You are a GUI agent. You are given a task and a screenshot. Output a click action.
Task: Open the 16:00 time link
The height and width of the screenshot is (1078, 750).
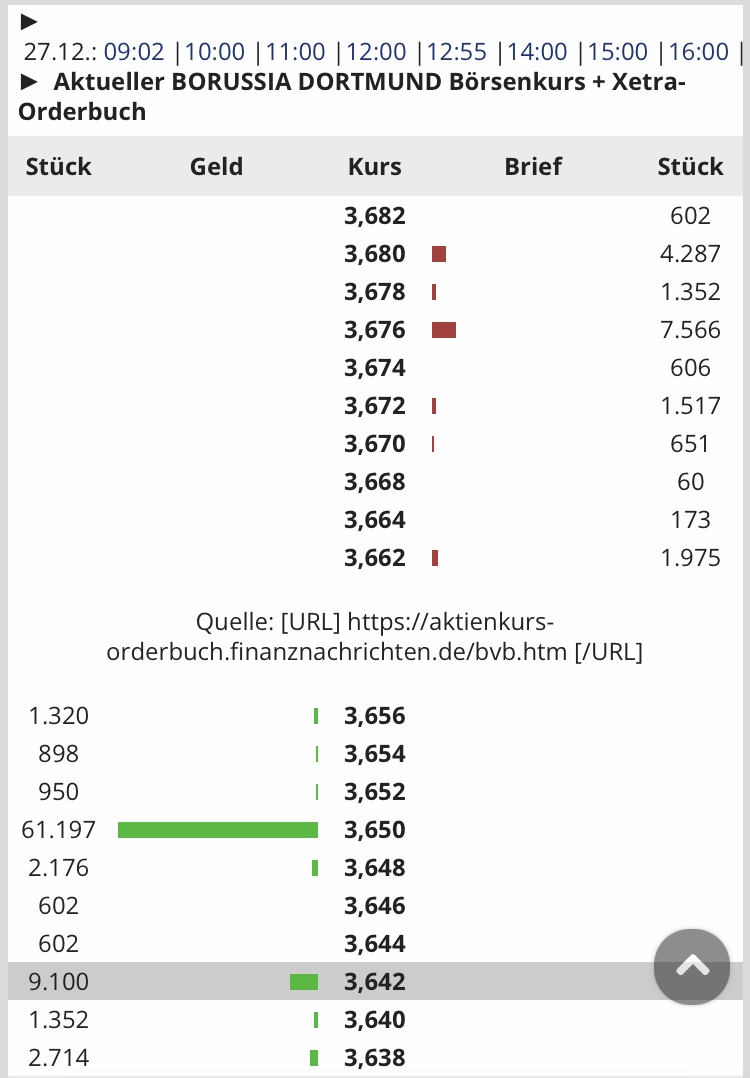point(700,52)
